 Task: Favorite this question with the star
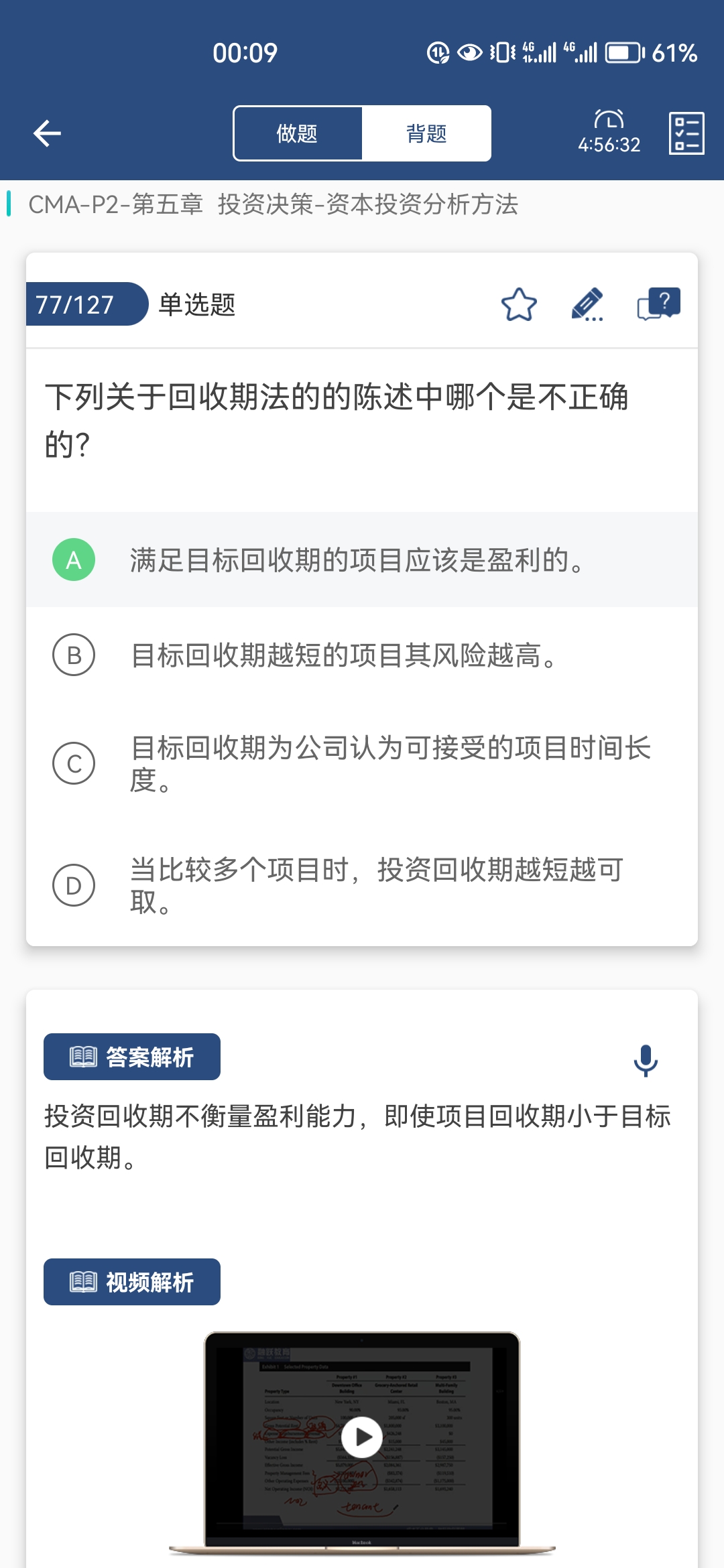(519, 305)
